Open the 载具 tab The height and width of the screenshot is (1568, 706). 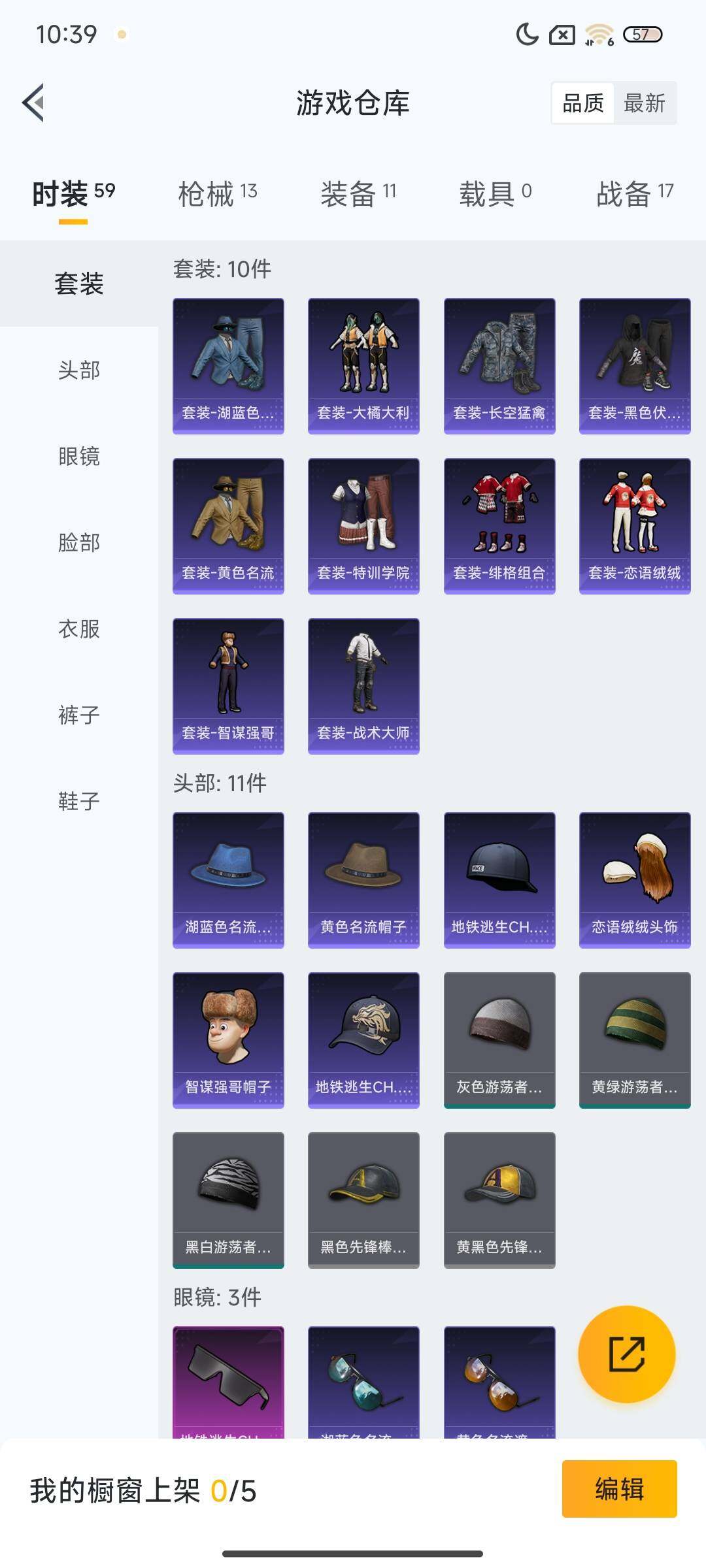click(x=495, y=193)
